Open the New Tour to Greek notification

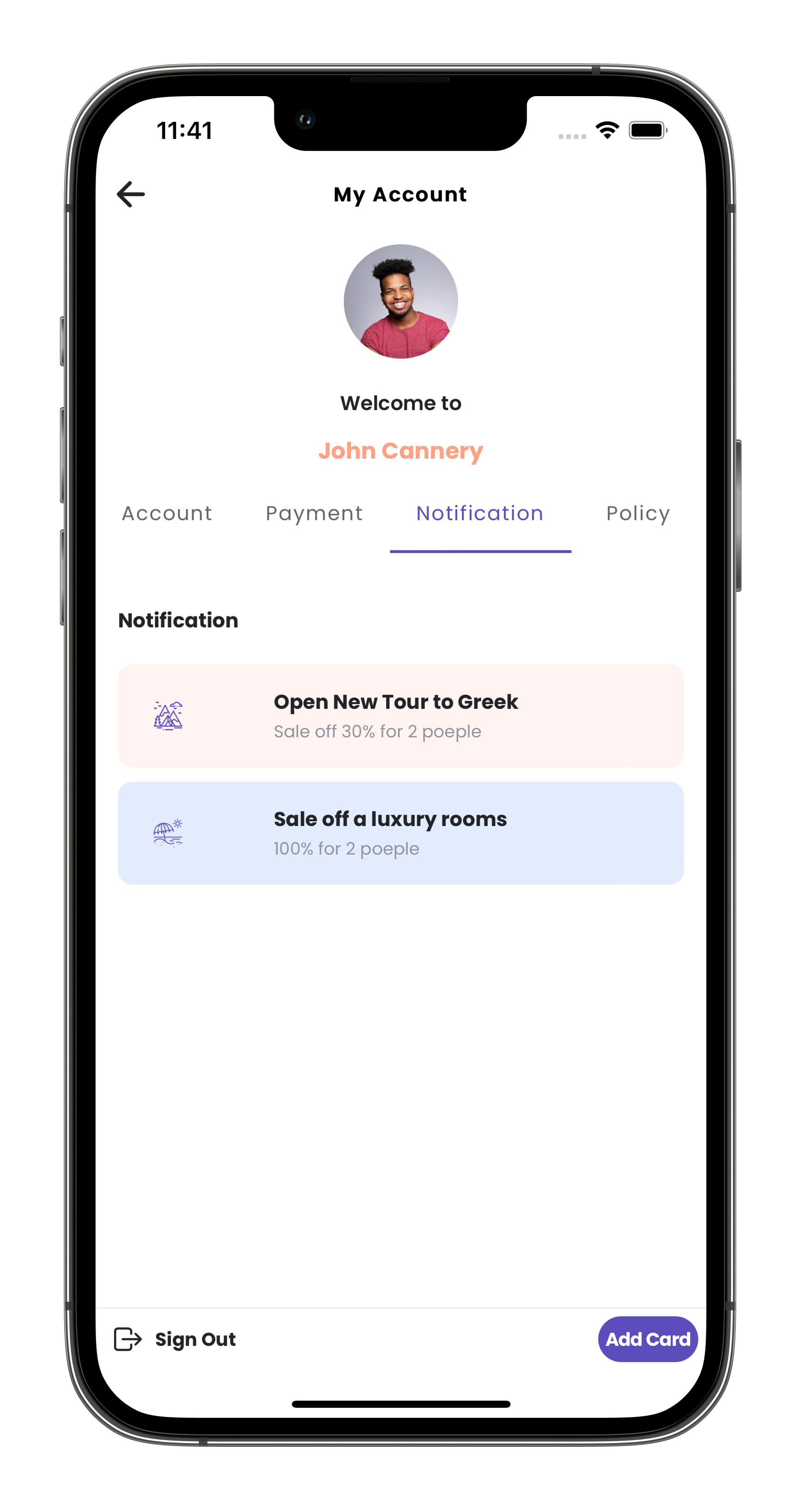[401, 716]
